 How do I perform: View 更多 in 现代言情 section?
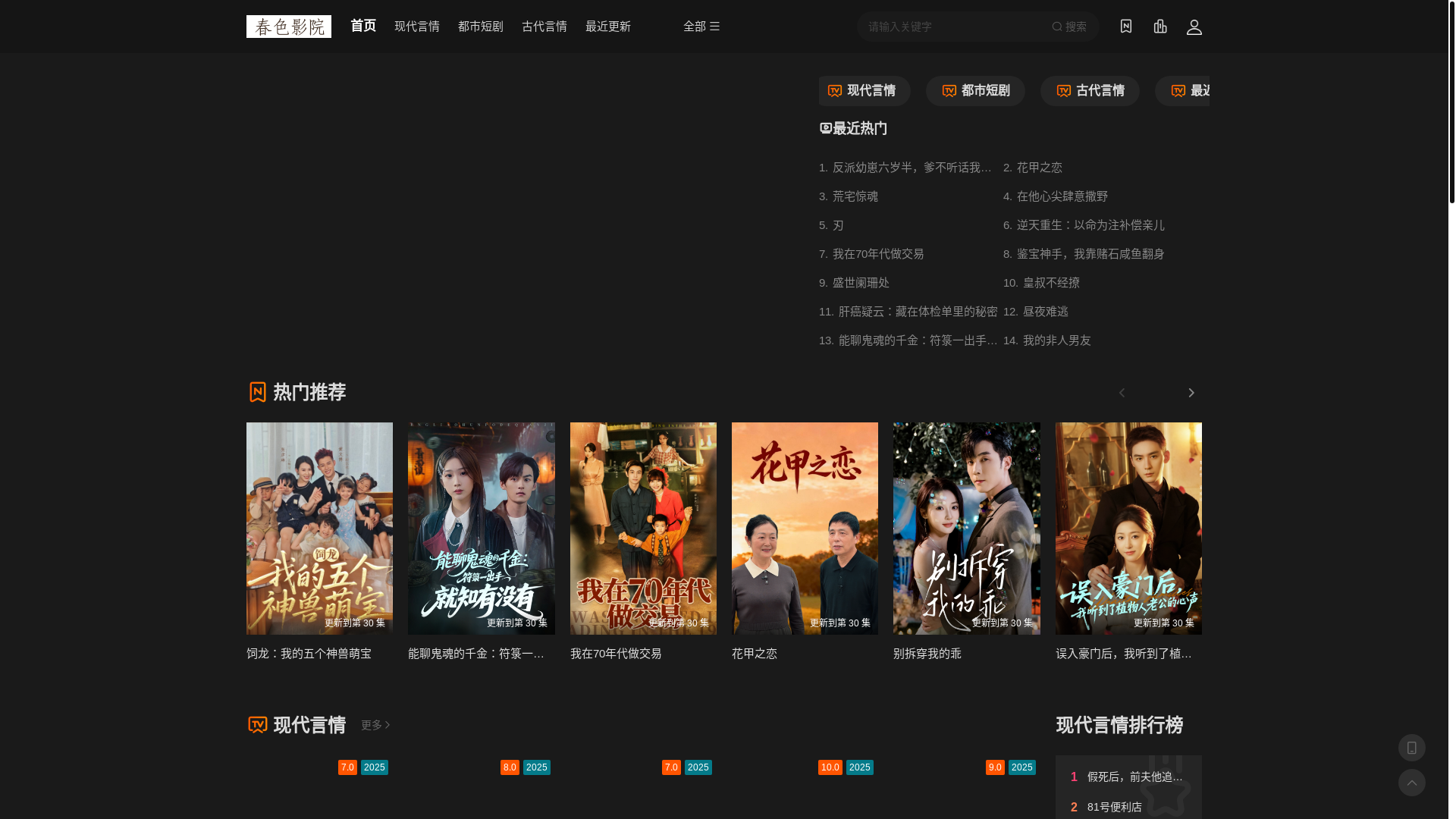click(x=375, y=726)
